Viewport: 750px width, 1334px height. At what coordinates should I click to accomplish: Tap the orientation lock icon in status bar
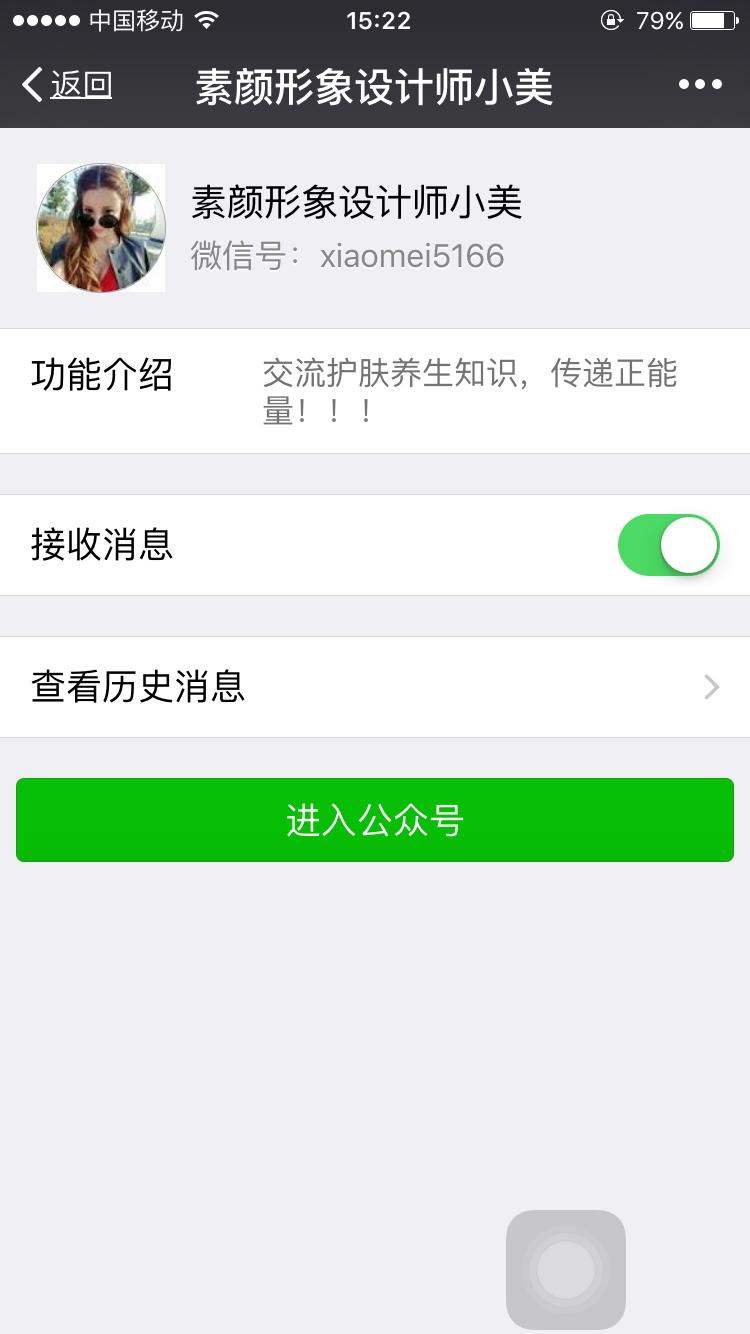613,20
